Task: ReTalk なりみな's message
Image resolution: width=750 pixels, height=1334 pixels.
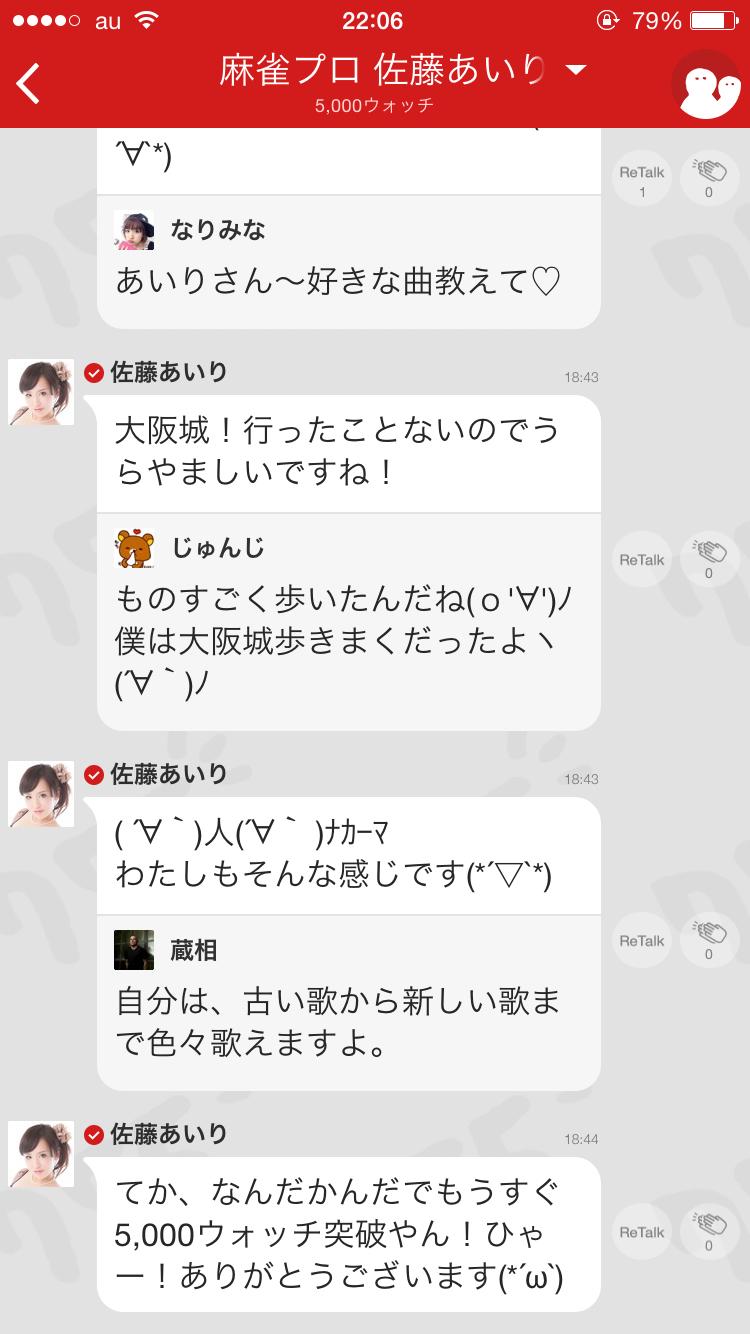Action: point(641,175)
